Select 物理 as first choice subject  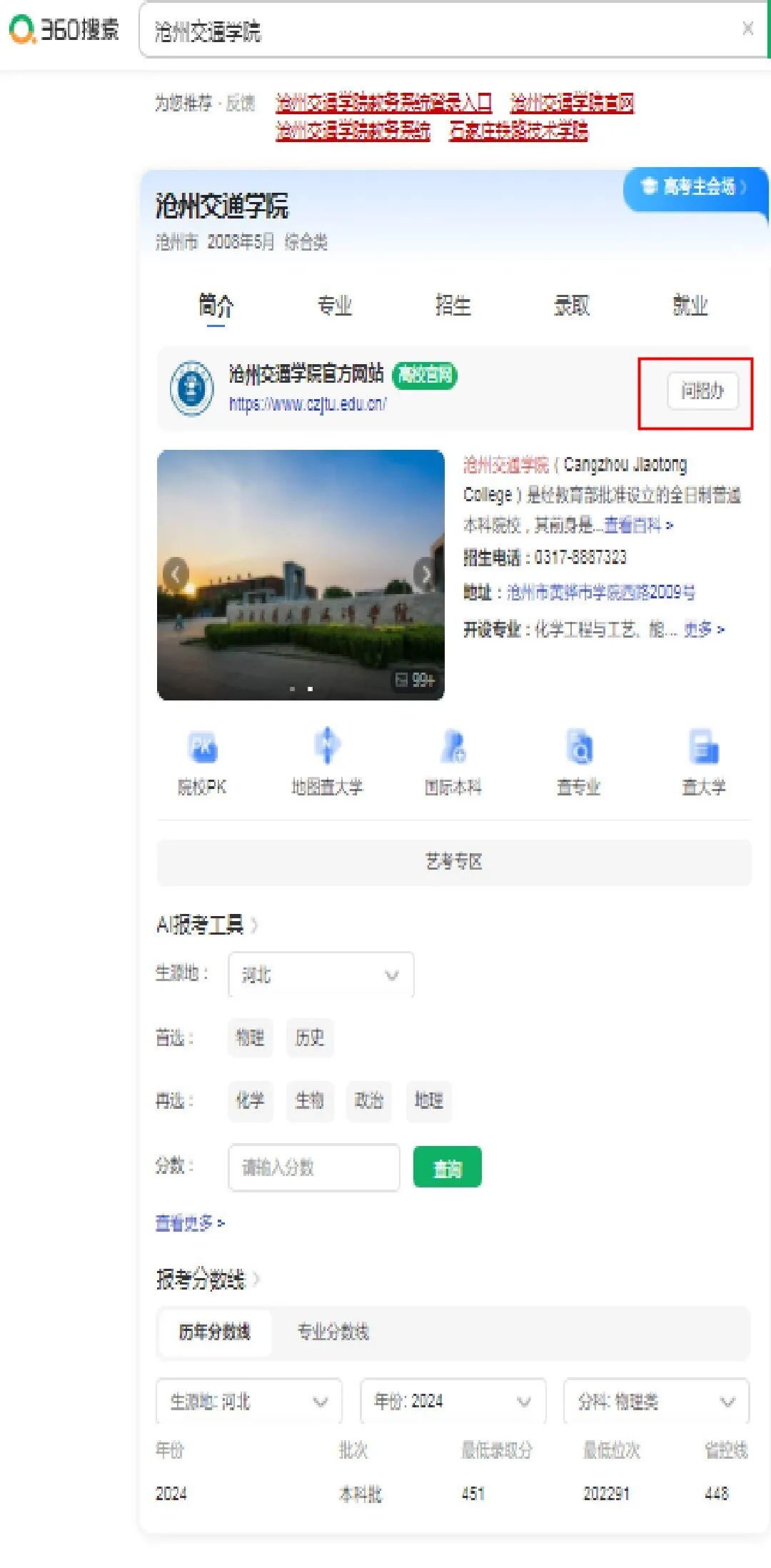tap(250, 1037)
